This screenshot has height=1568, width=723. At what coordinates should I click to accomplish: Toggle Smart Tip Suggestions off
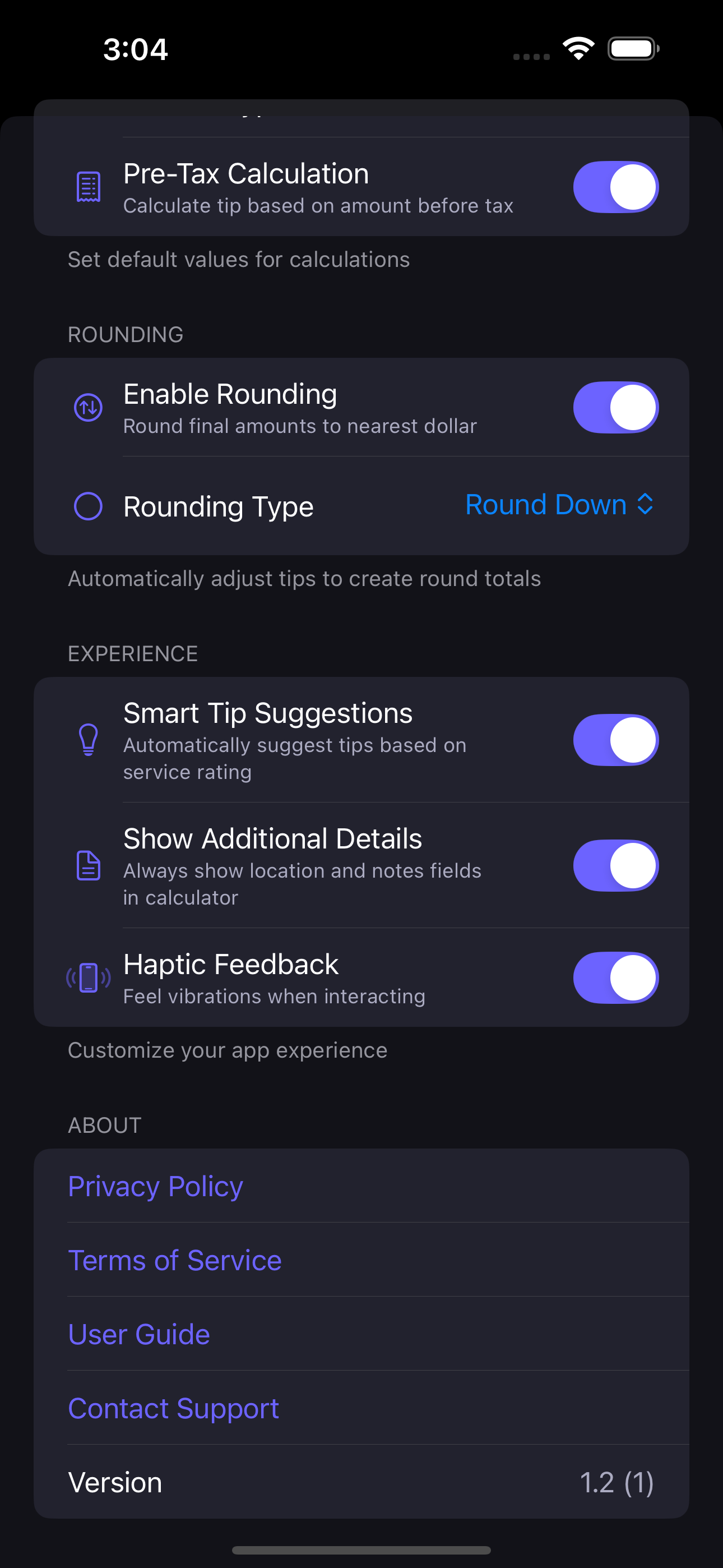[x=615, y=740]
